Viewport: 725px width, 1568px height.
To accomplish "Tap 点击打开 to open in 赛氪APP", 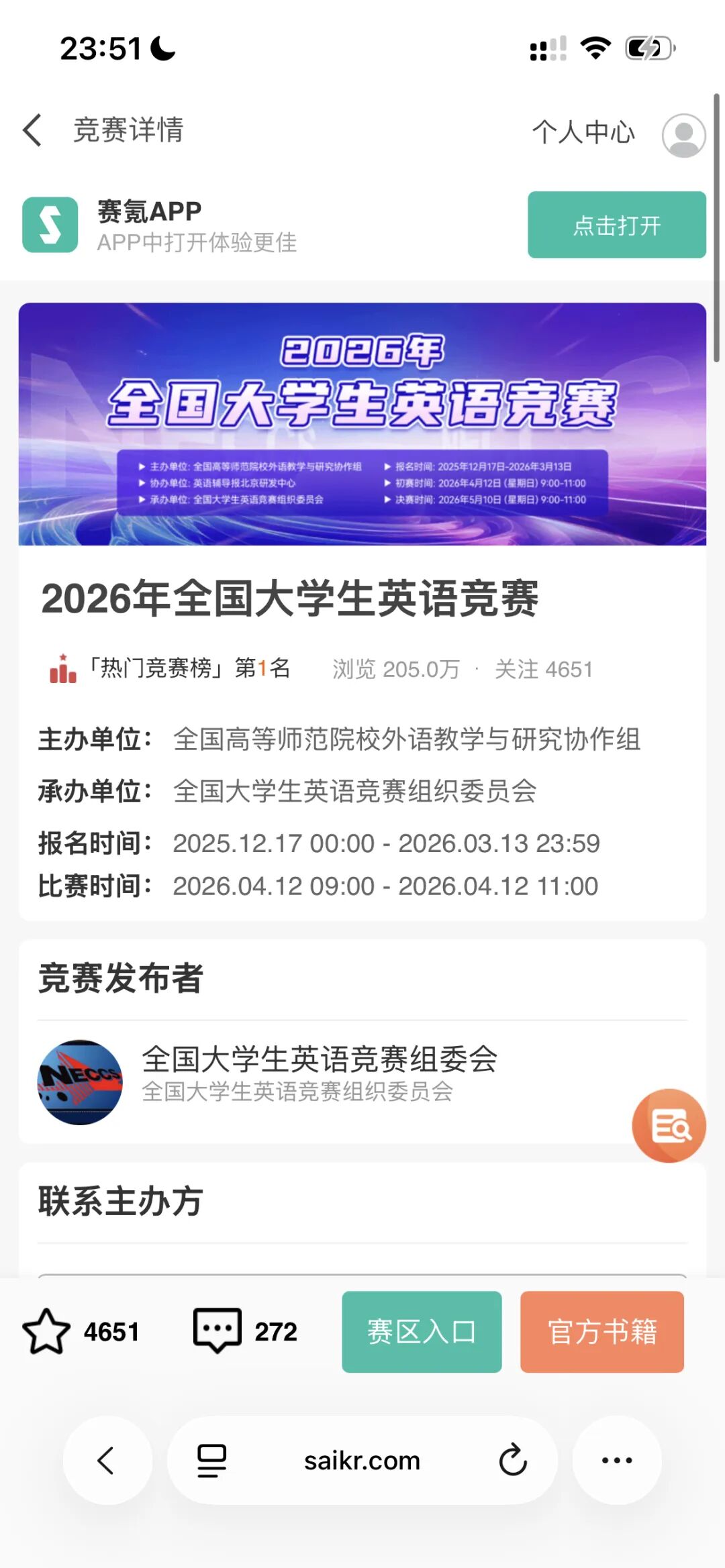I will [x=616, y=225].
